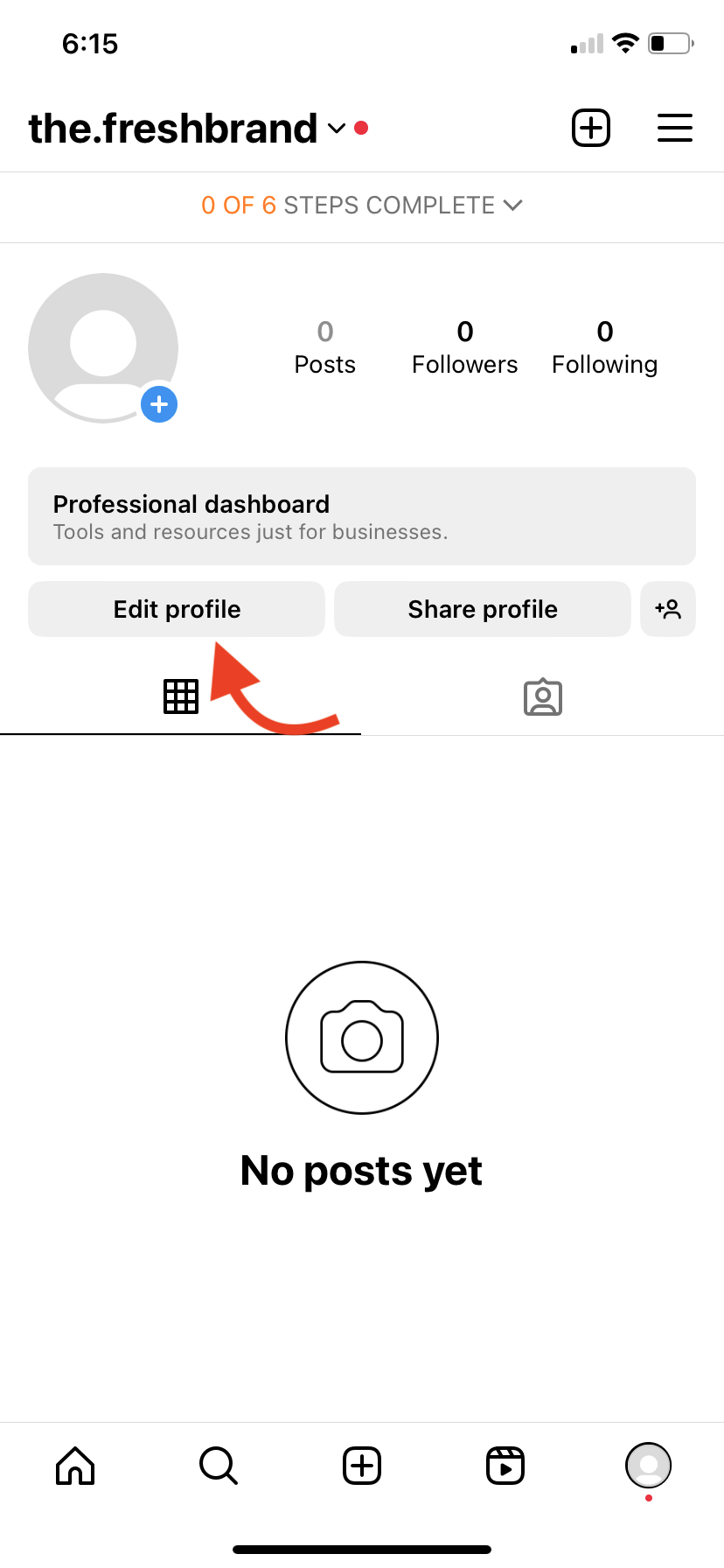Image resolution: width=724 pixels, height=1568 pixels.
Task: Select the center plus icon in bottom navigation
Action: pos(361,1466)
